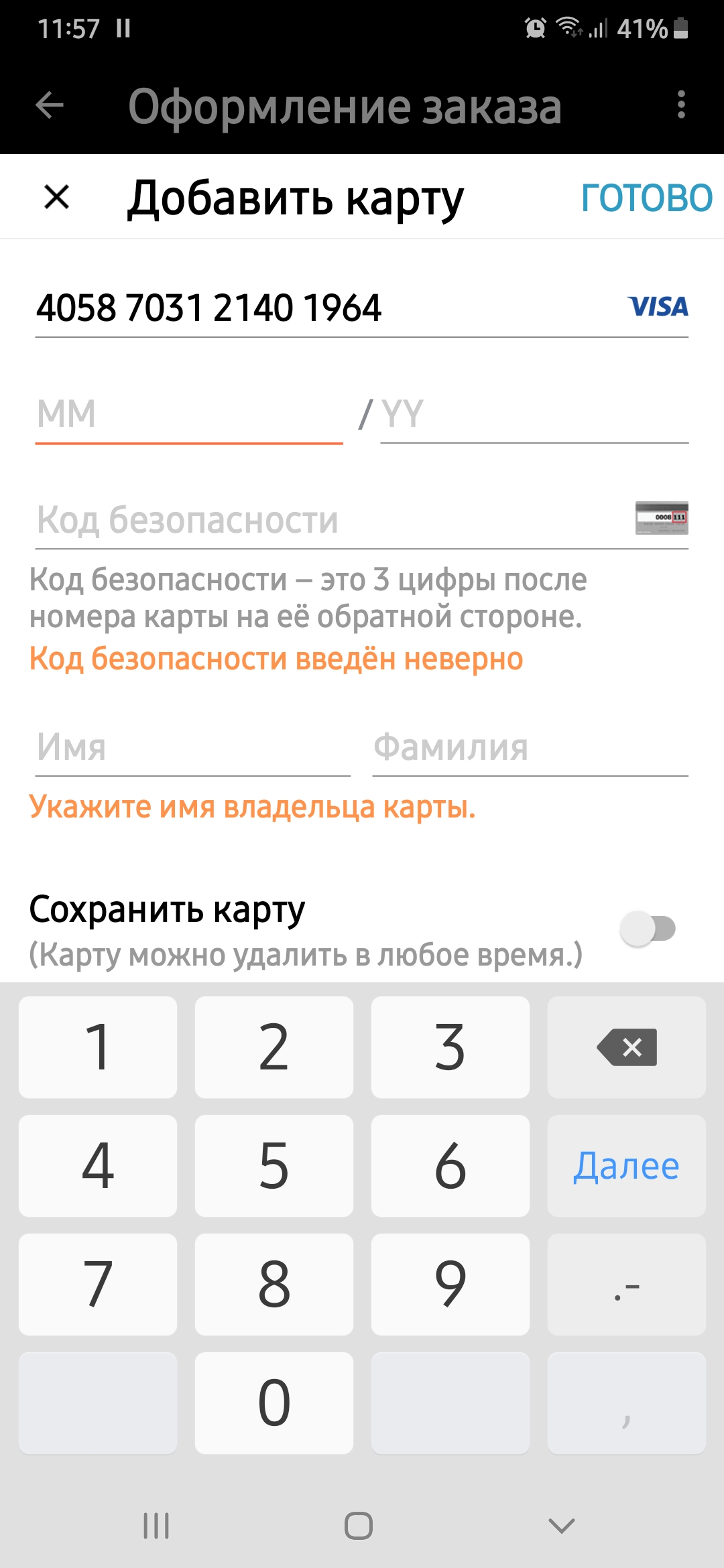The width and height of the screenshot is (724, 1568).
Task: Enter the Код безопасности field
Action: (328, 520)
